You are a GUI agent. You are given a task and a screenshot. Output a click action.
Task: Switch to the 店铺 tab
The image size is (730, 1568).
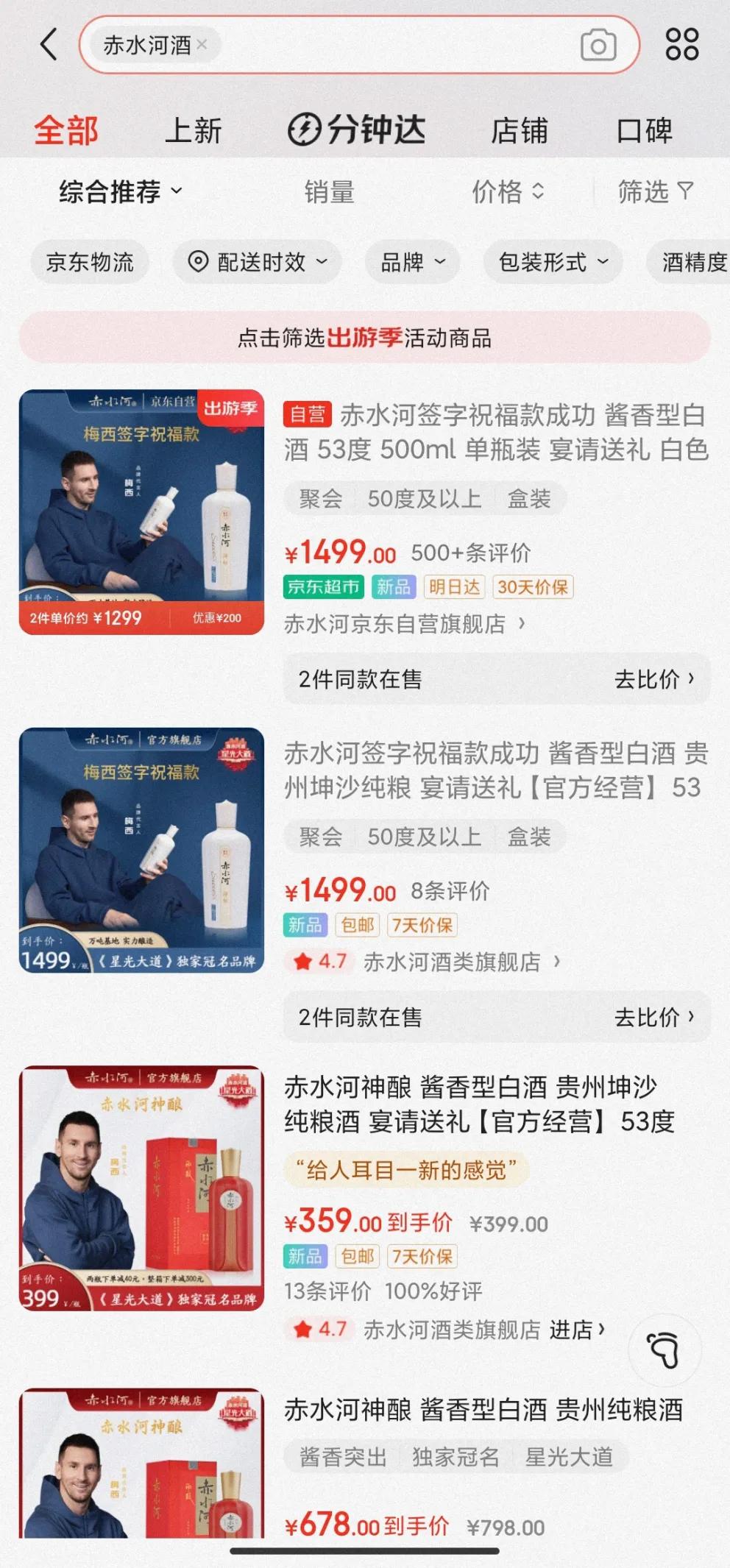click(519, 131)
